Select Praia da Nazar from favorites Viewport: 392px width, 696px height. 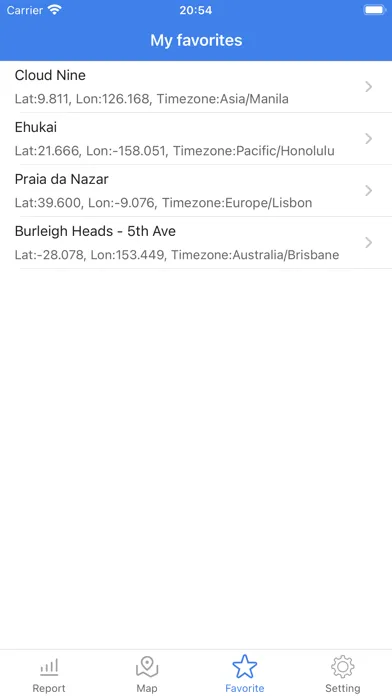point(196,190)
